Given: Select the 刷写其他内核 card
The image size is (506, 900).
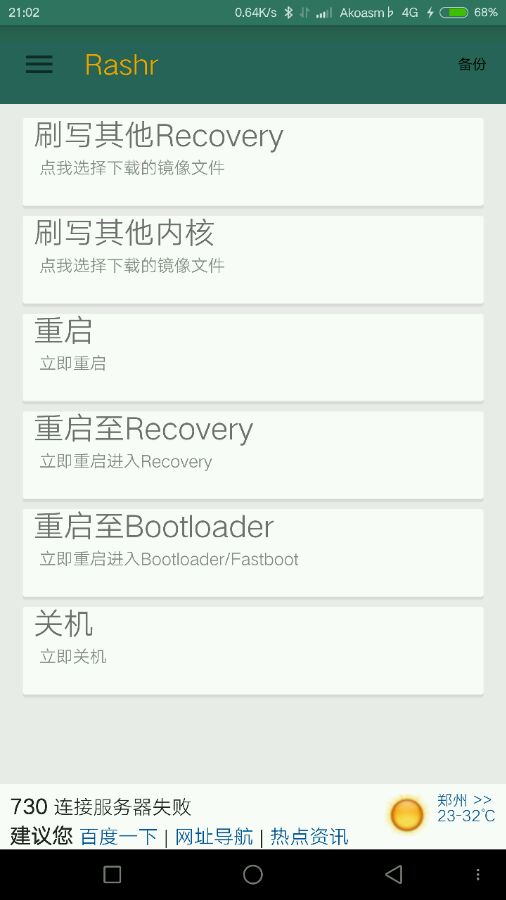Looking at the screenshot, I should (x=253, y=259).
